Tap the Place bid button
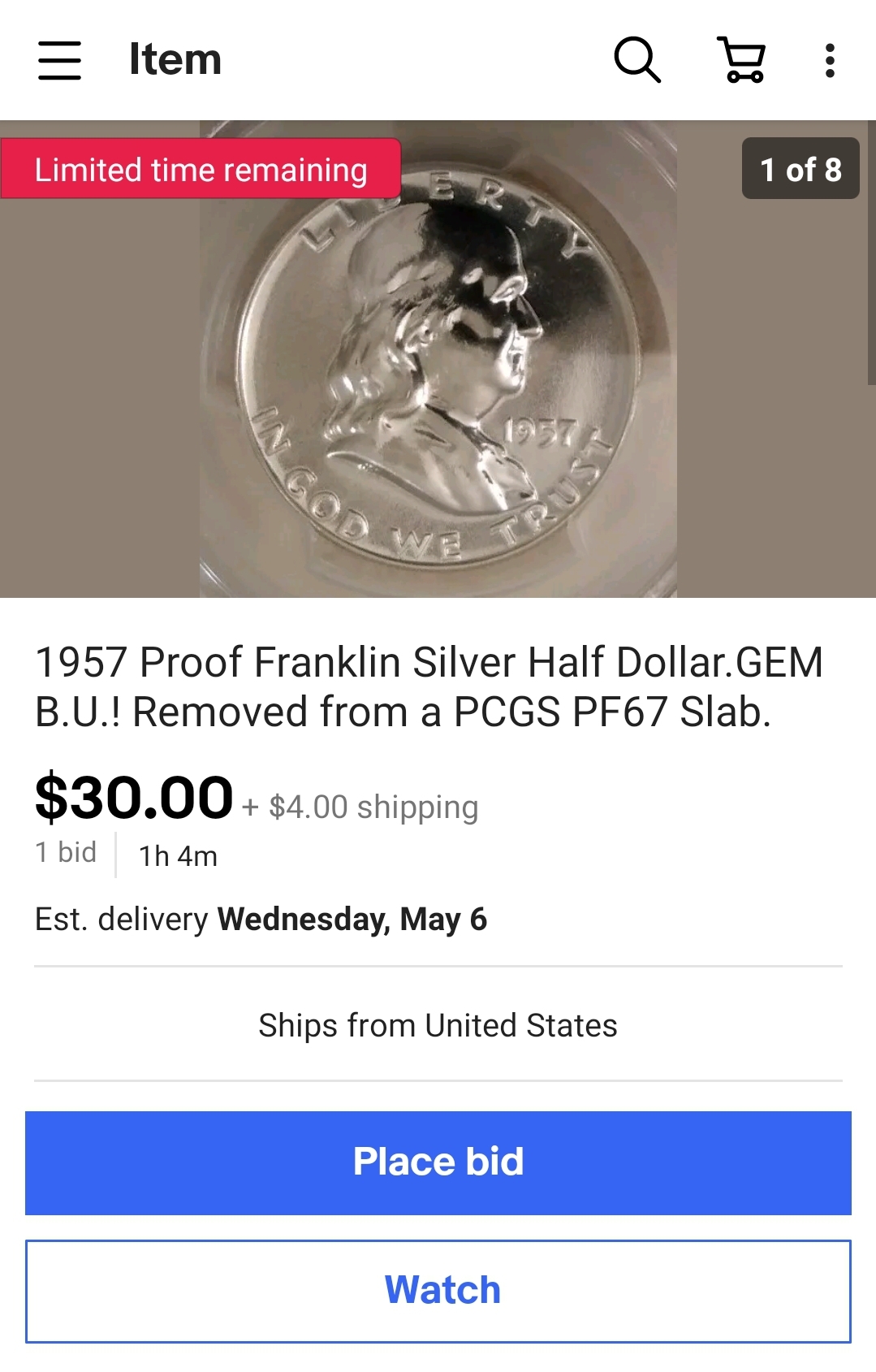This screenshot has height=1372, width=876. [x=438, y=1162]
